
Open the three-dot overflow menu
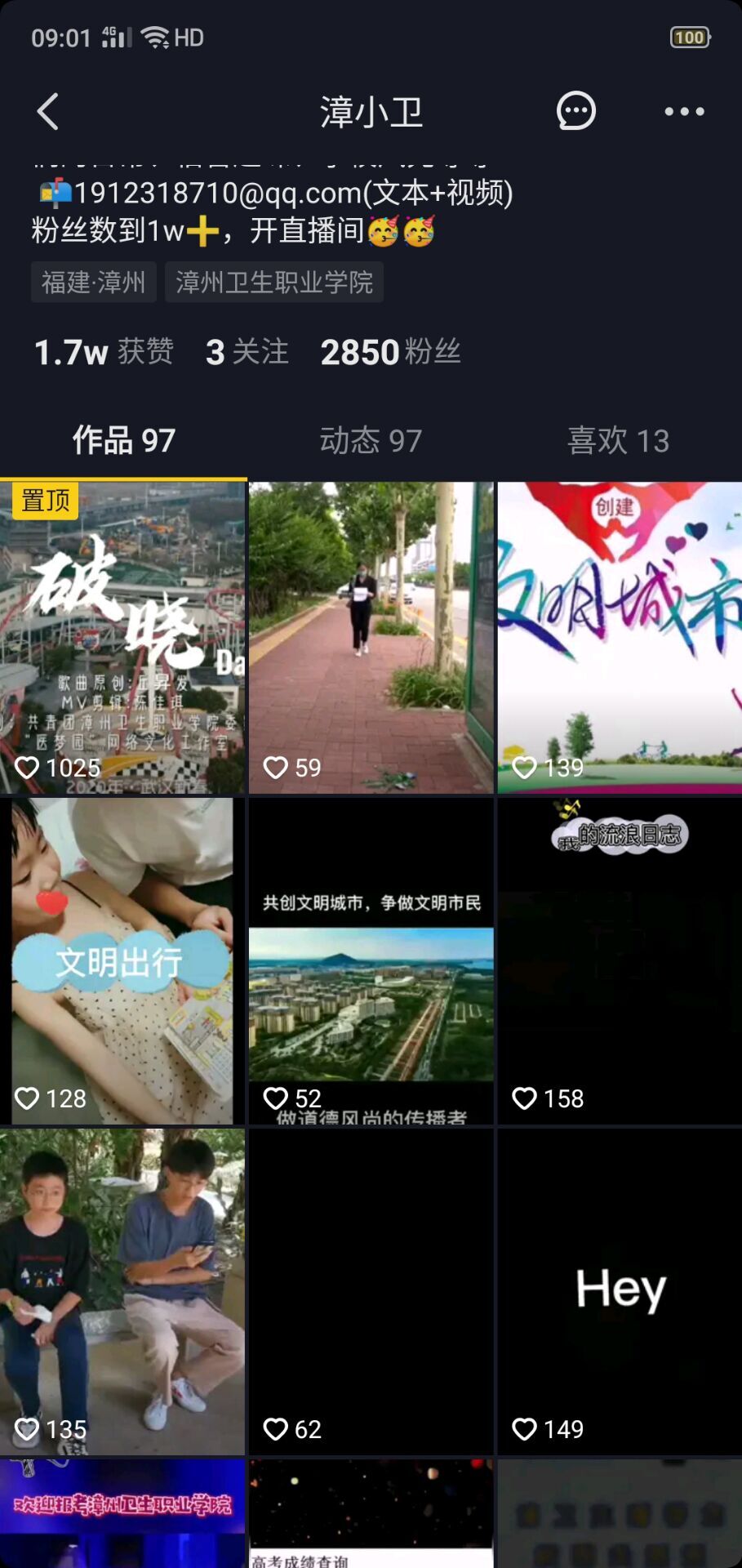(x=684, y=111)
